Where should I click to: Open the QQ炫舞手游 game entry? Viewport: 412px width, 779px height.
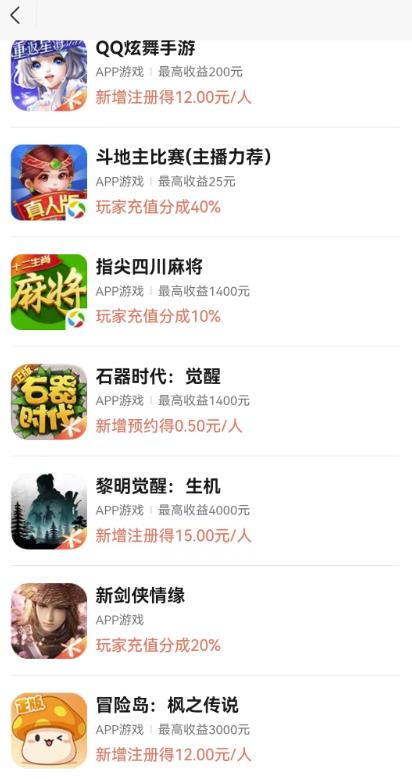coord(206,78)
